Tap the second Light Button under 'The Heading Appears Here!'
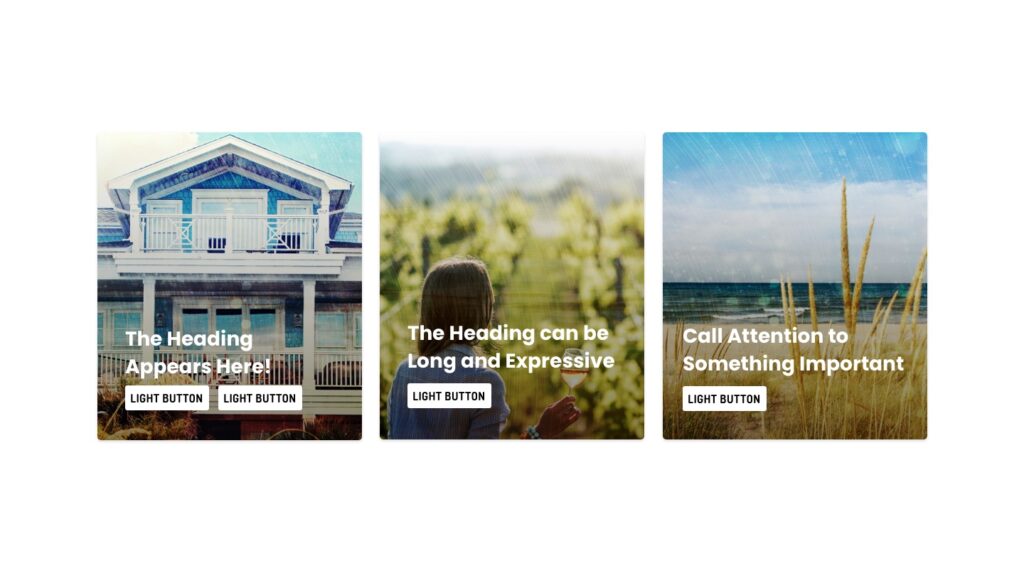 (x=259, y=398)
